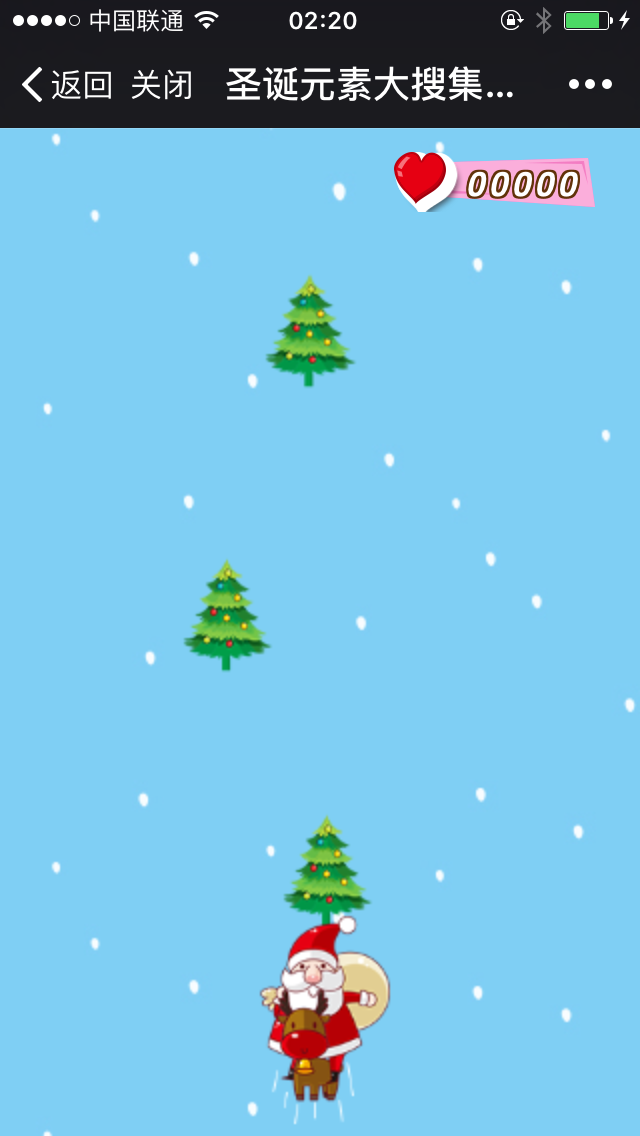The image size is (640, 1136).
Task: Close the page with 关闭
Action: pos(161,85)
